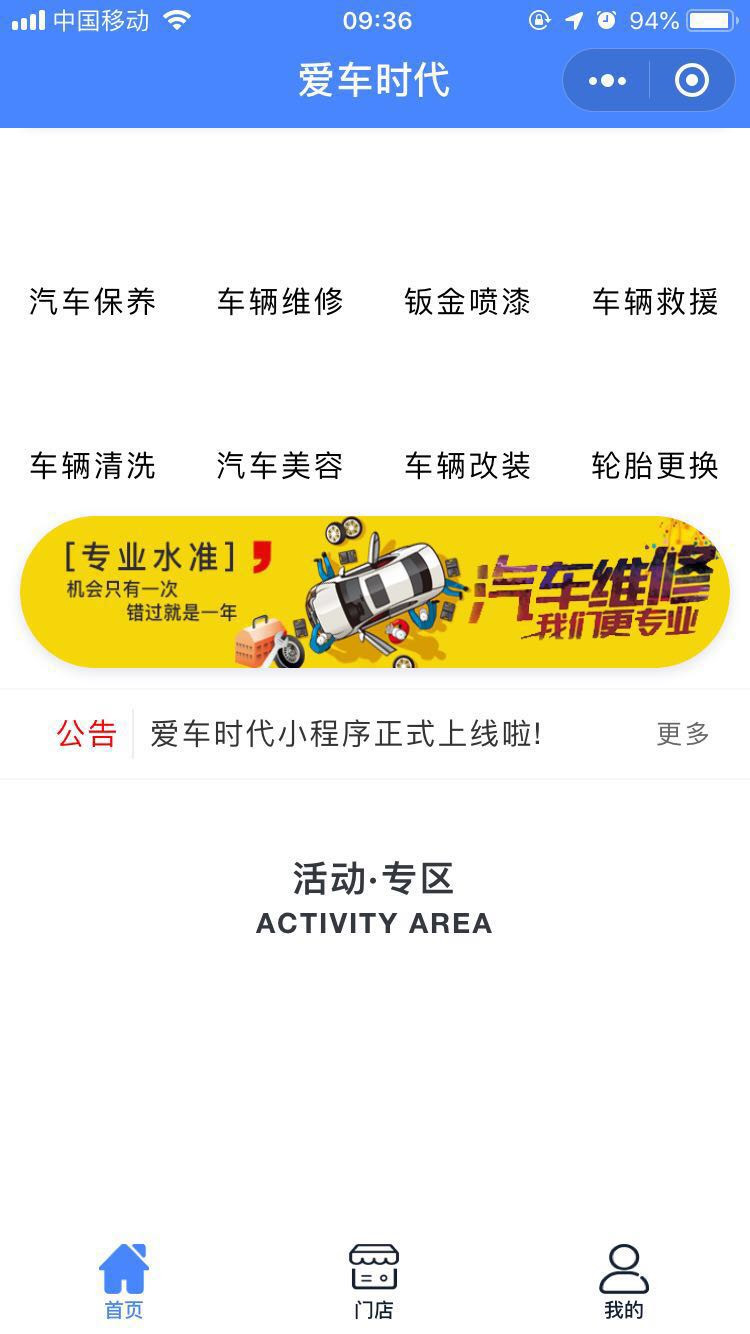Switch to the 门店 tab
The image size is (750, 1334).
click(374, 1281)
